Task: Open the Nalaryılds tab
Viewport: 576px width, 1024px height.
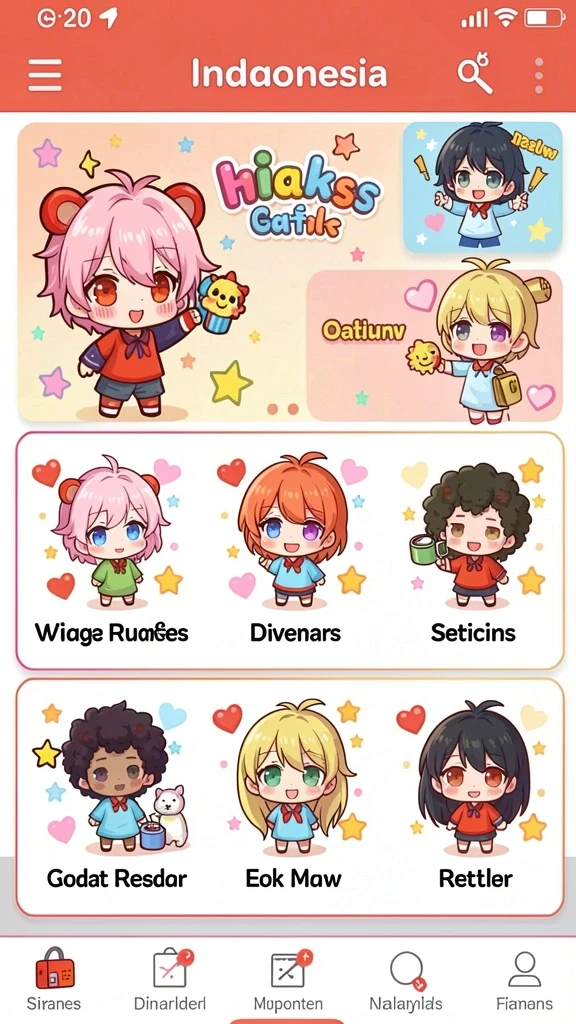Action: 406,980
